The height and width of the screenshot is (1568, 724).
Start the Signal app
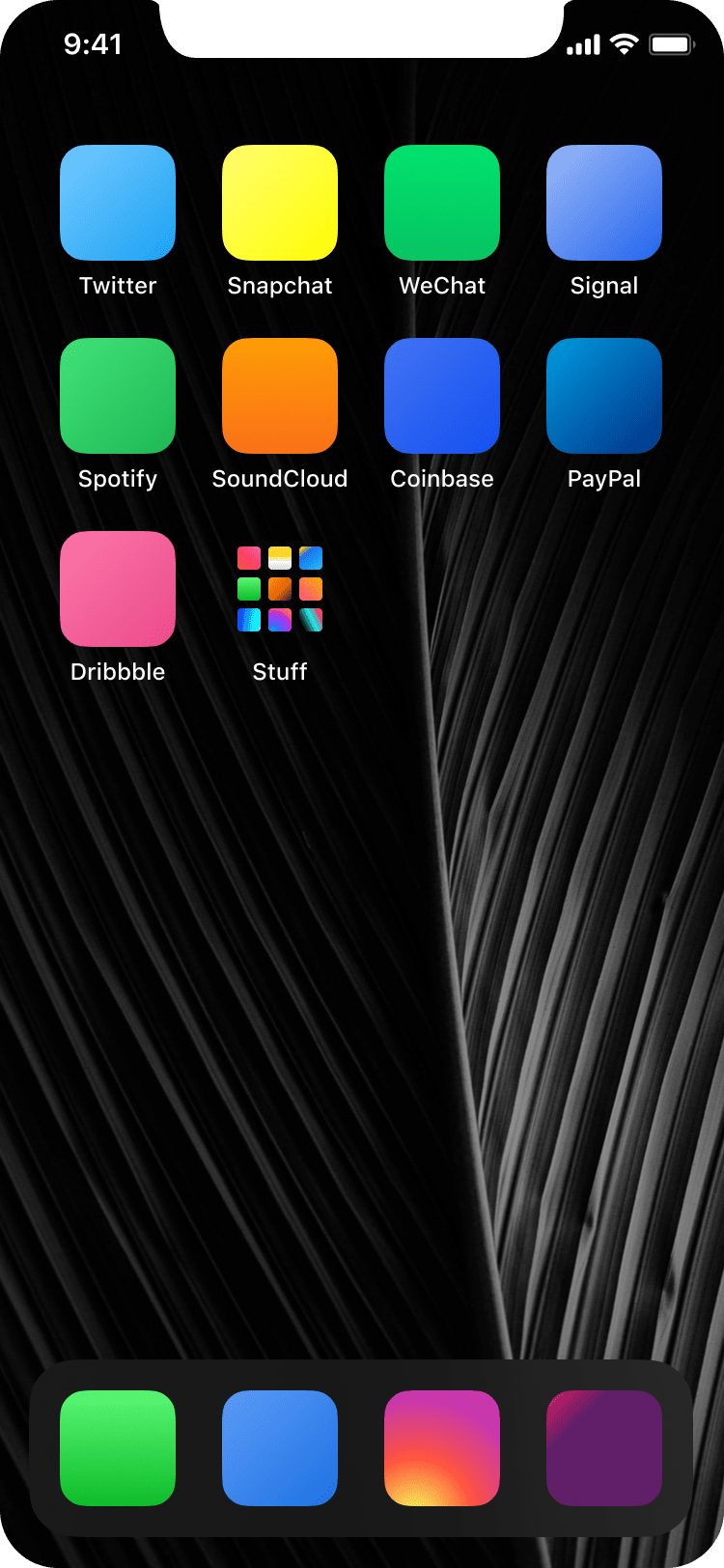coord(603,203)
